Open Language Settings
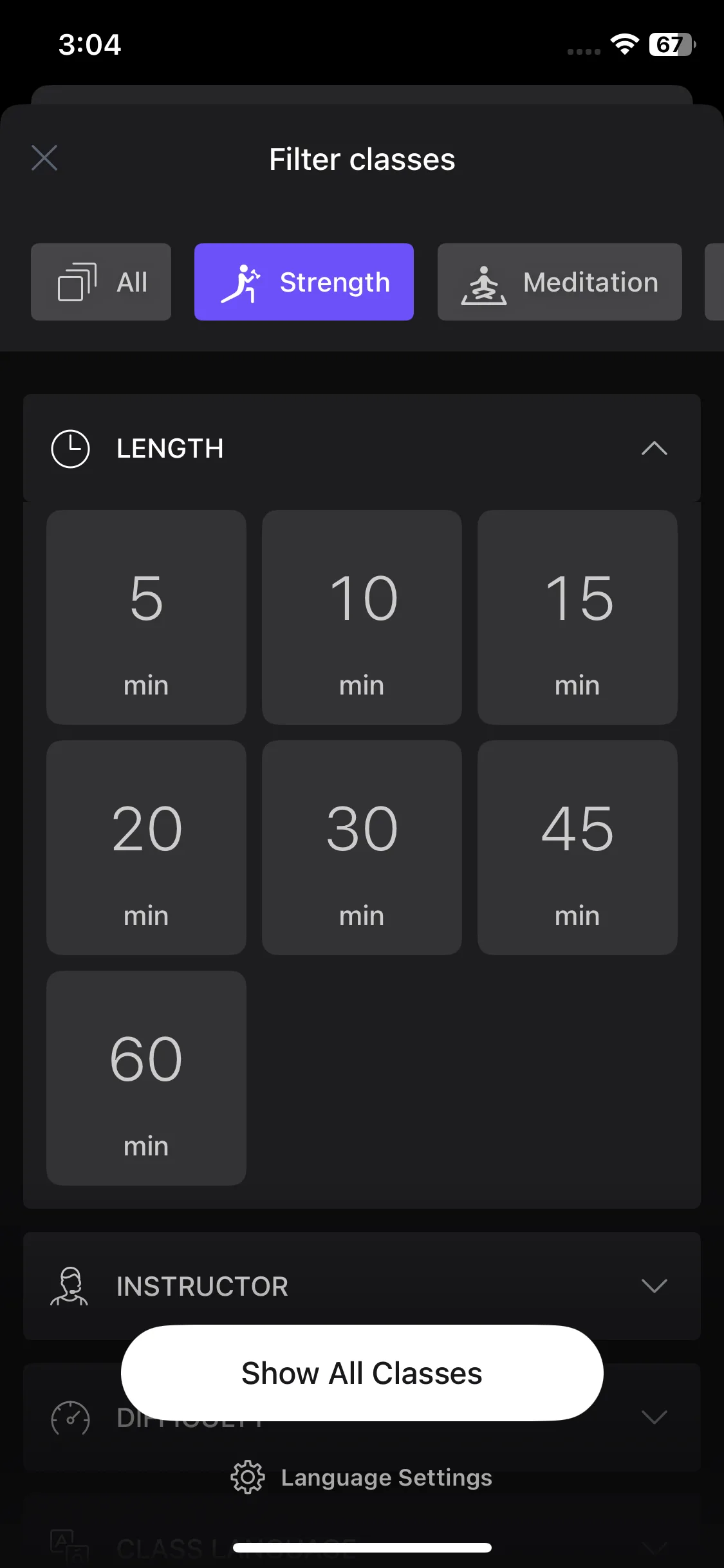The height and width of the screenshot is (1568, 724). coord(362,1477)
